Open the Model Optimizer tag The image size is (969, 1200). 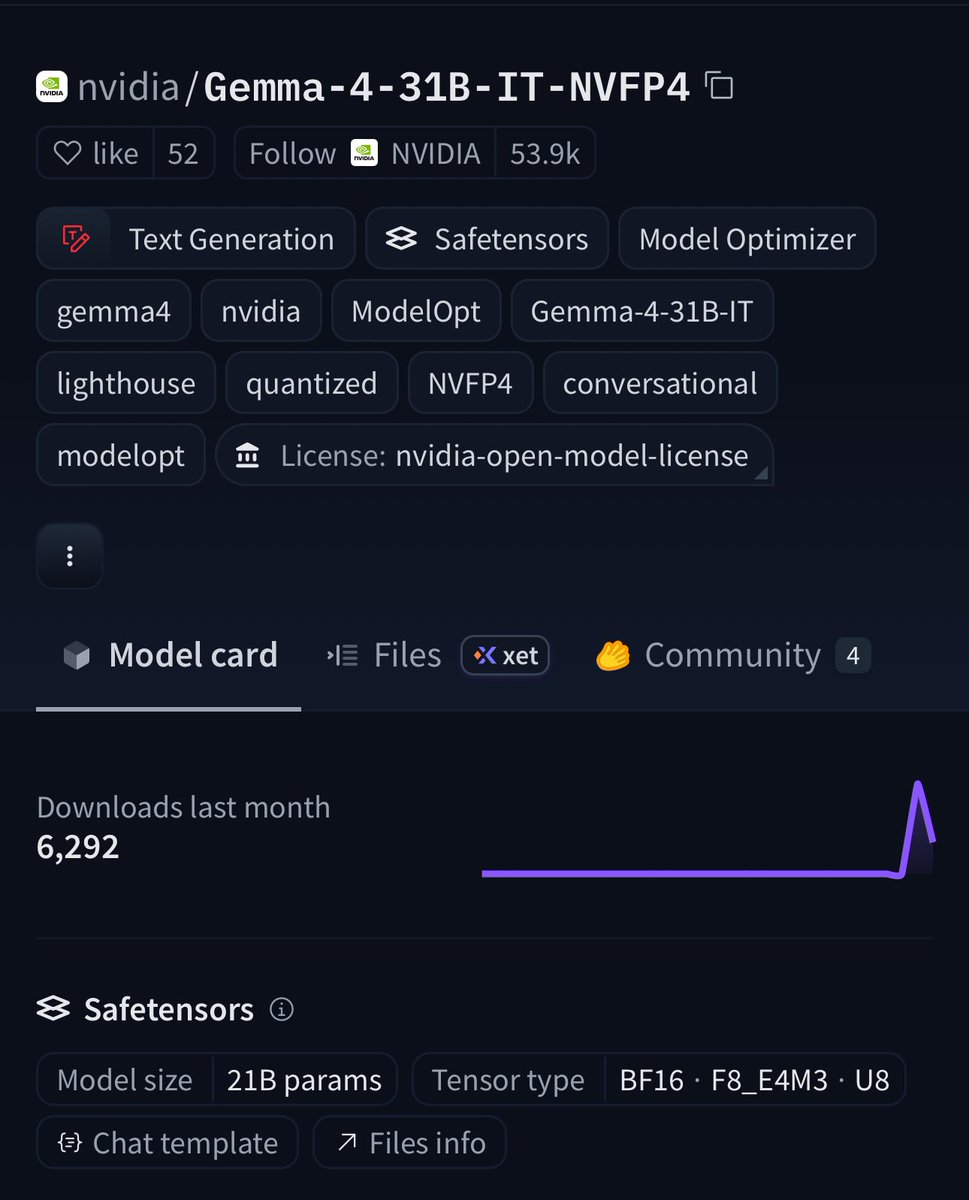coord(747,239)
